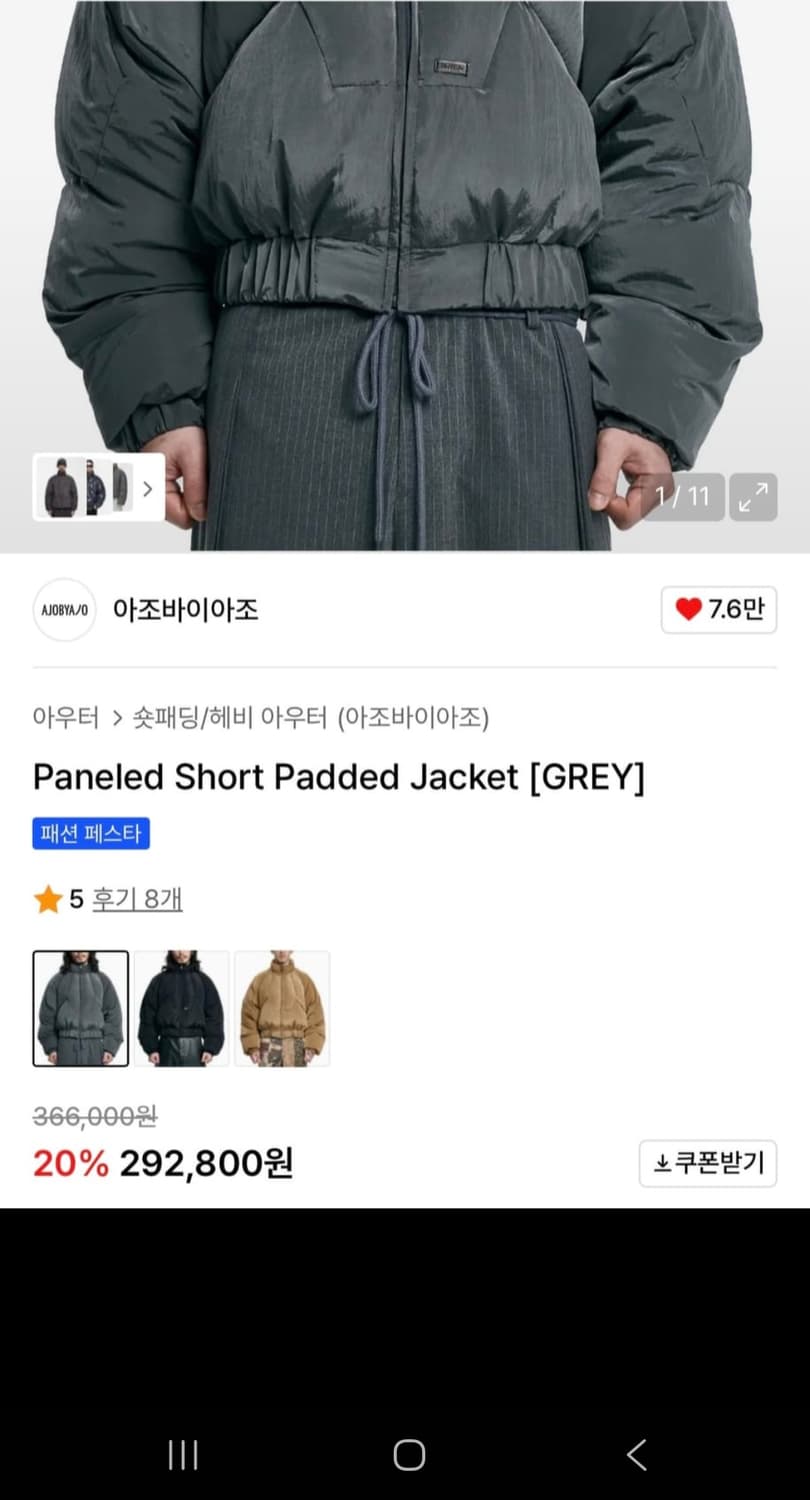This screenshot has height=1500, width=810.
Task: Open the Android recent apps icon
Action: [x=182, y=1456]
